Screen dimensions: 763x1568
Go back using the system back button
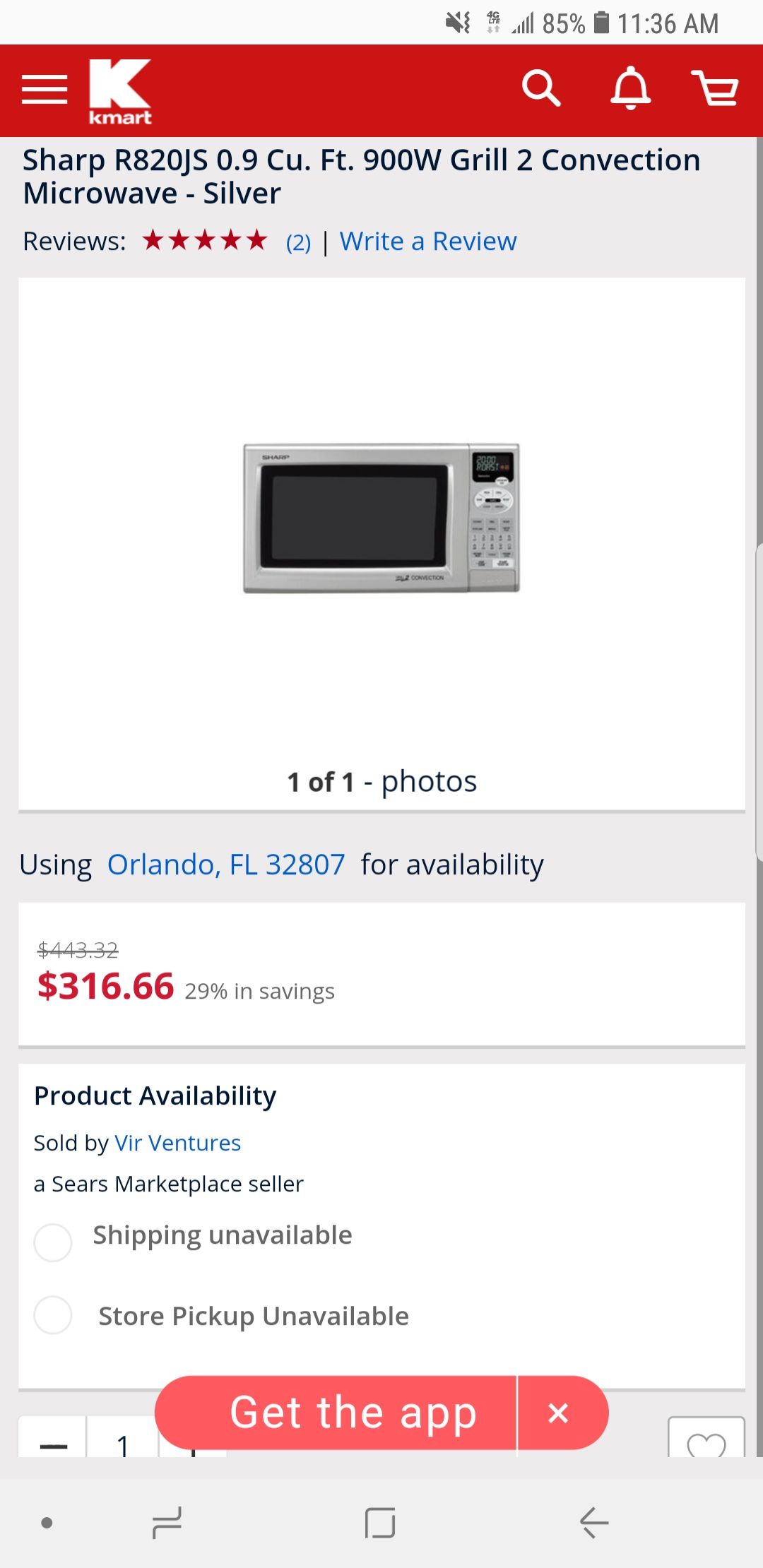594,1522
